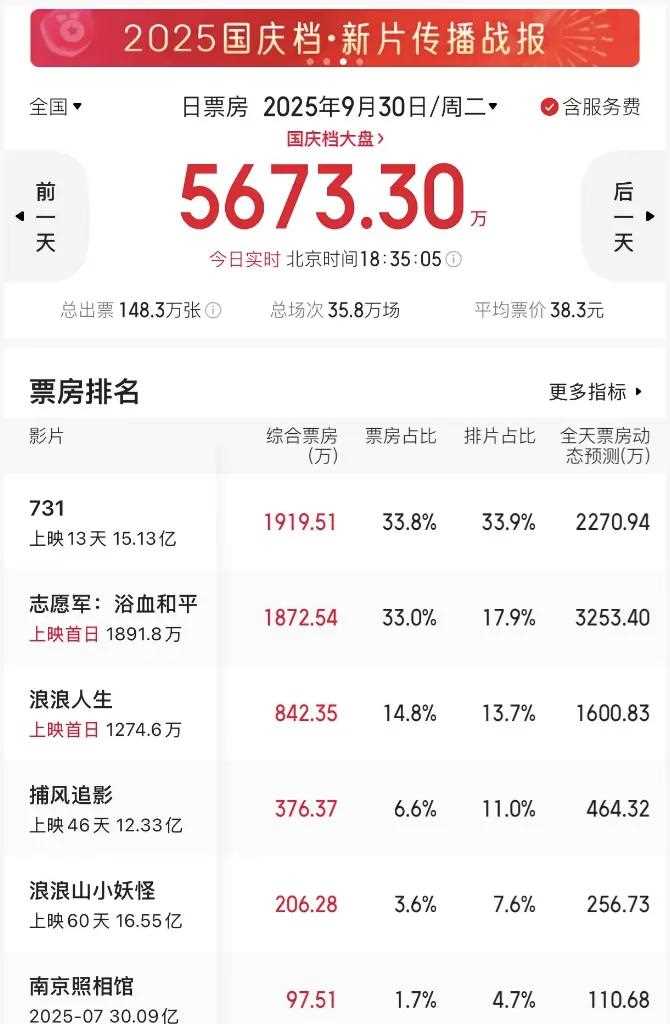Go to 前一天 box office
This screenshot has width=670, height=1024.
pyautogui.click(x=44, y=216)
